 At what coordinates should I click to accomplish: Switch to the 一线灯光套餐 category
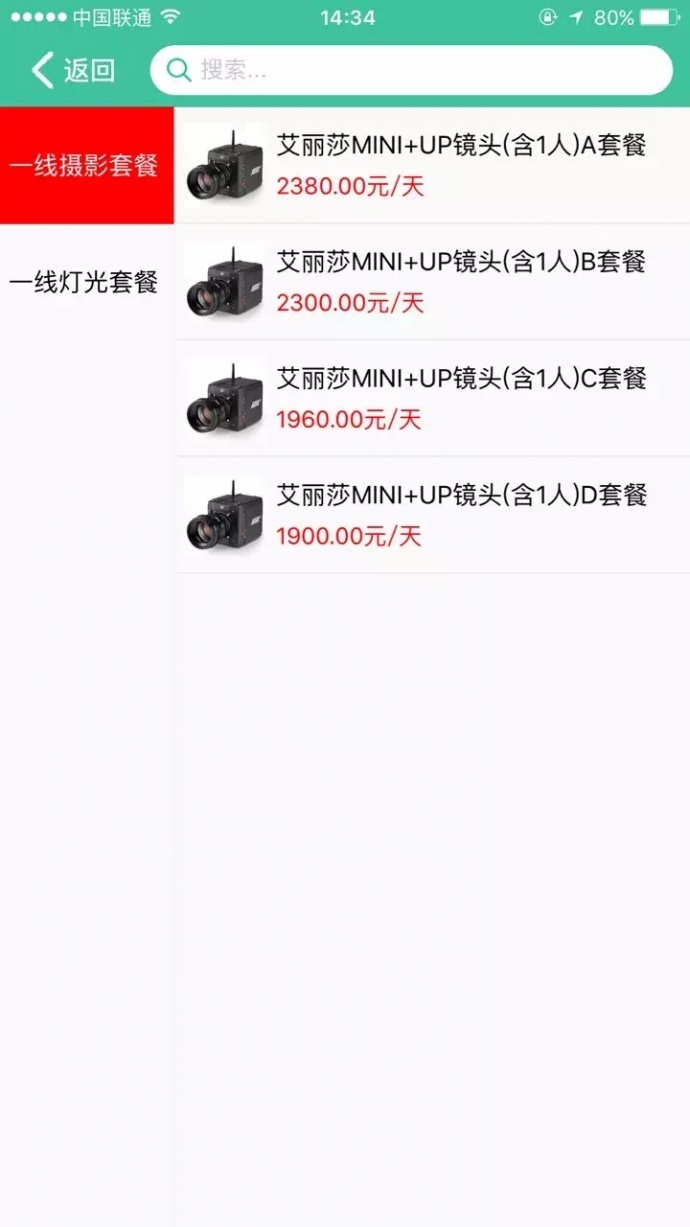click(86, 282)
